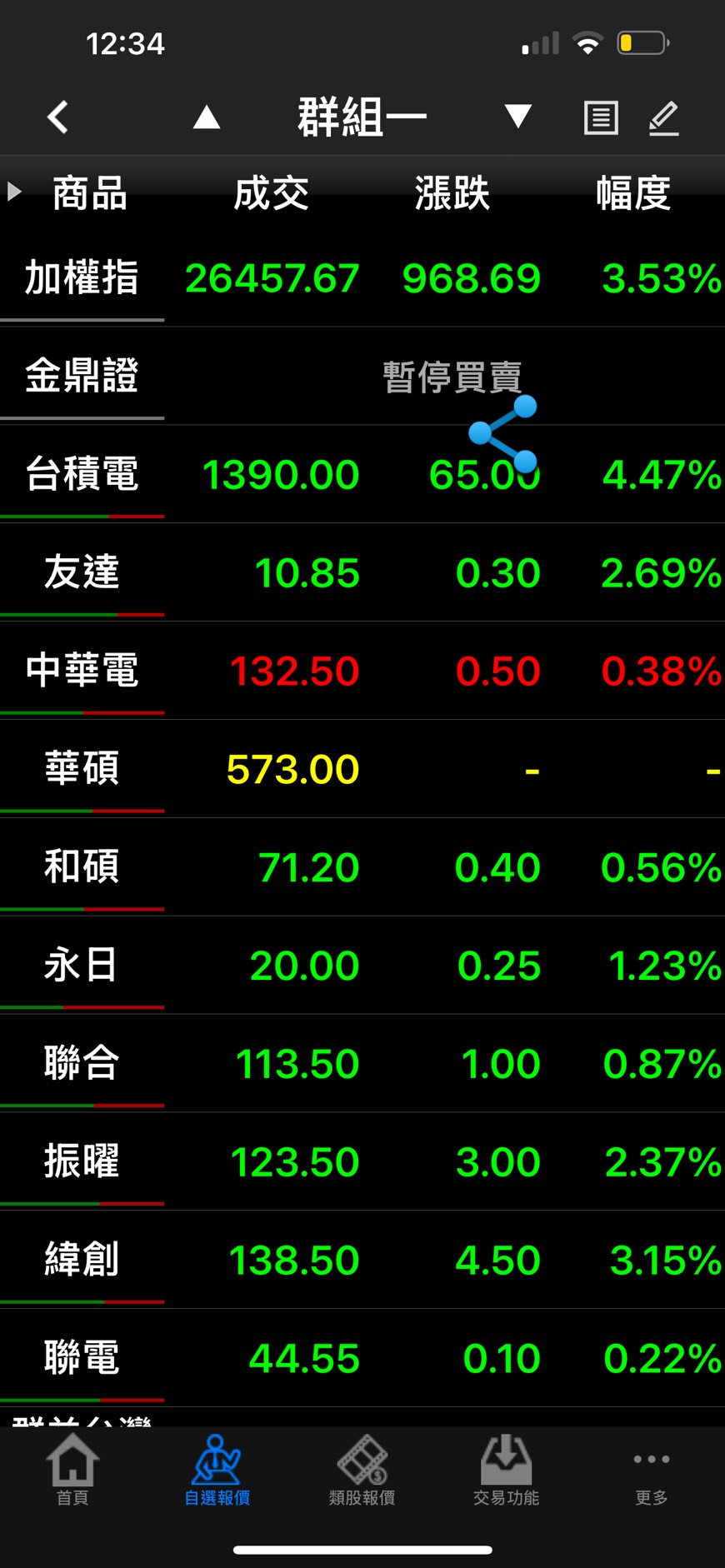
Task: Tap the small triangle beside 商品 header
Action: point(13,191)
